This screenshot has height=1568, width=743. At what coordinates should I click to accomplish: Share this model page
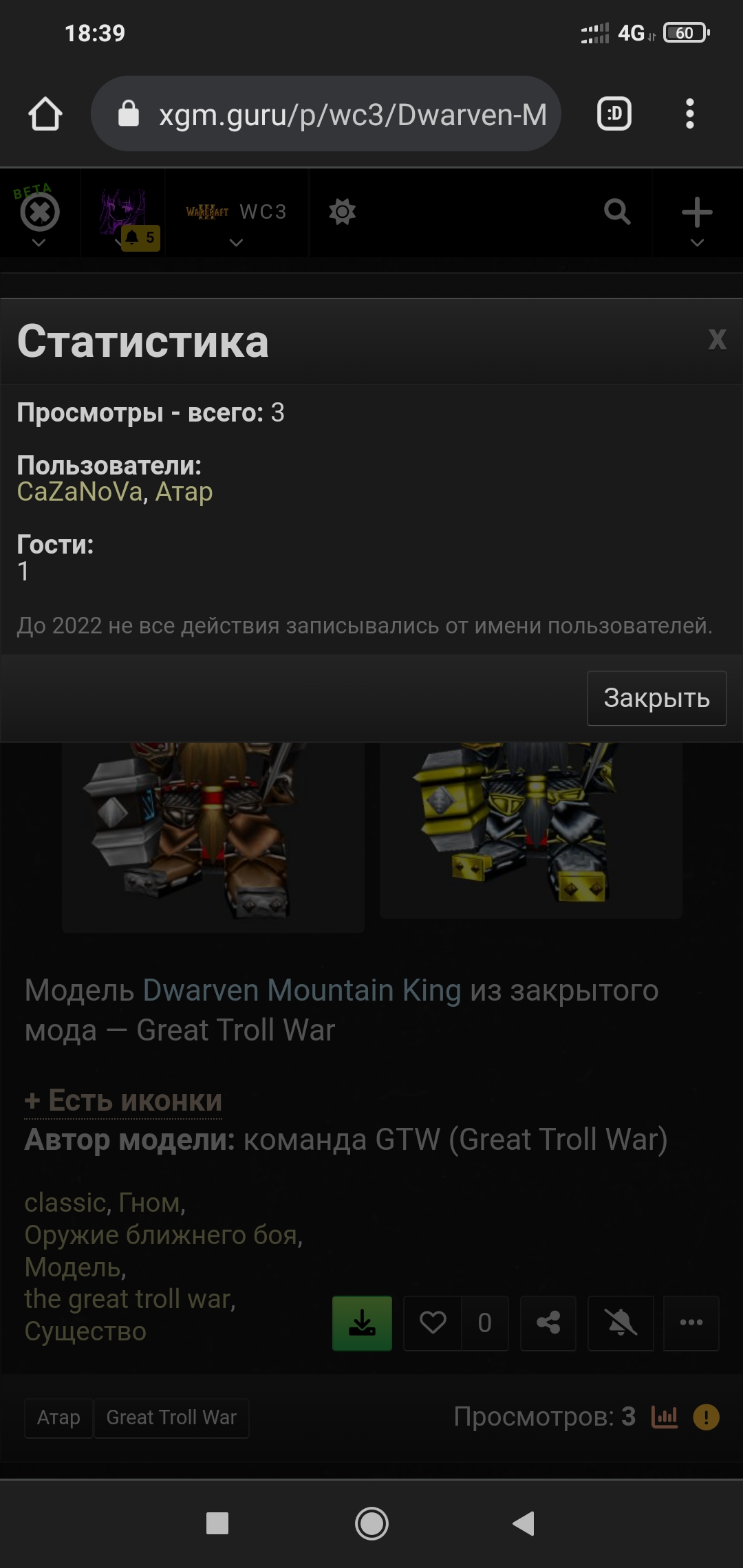click(548, 1323)
